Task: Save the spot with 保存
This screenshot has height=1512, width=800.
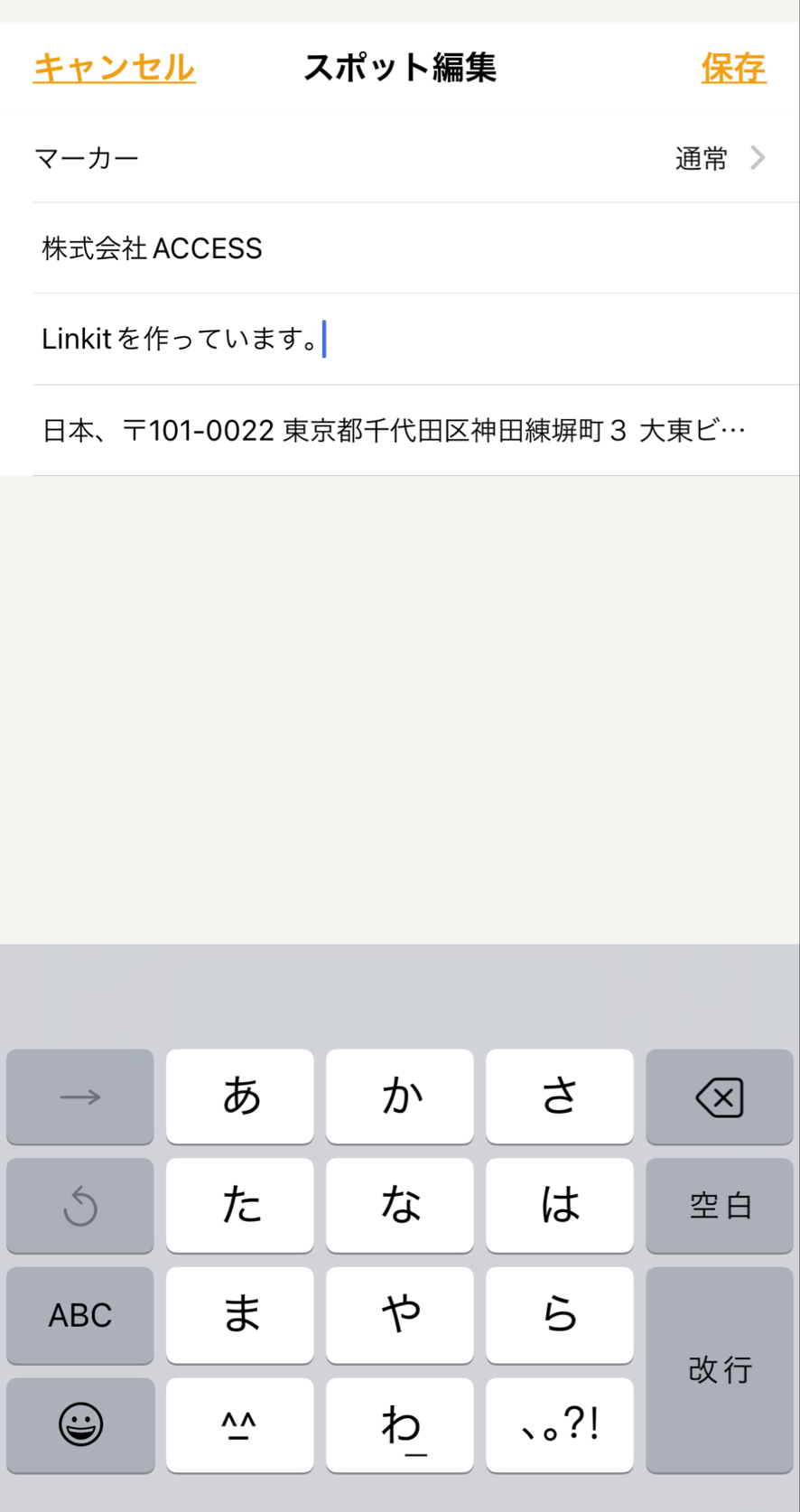Action: 733,68
